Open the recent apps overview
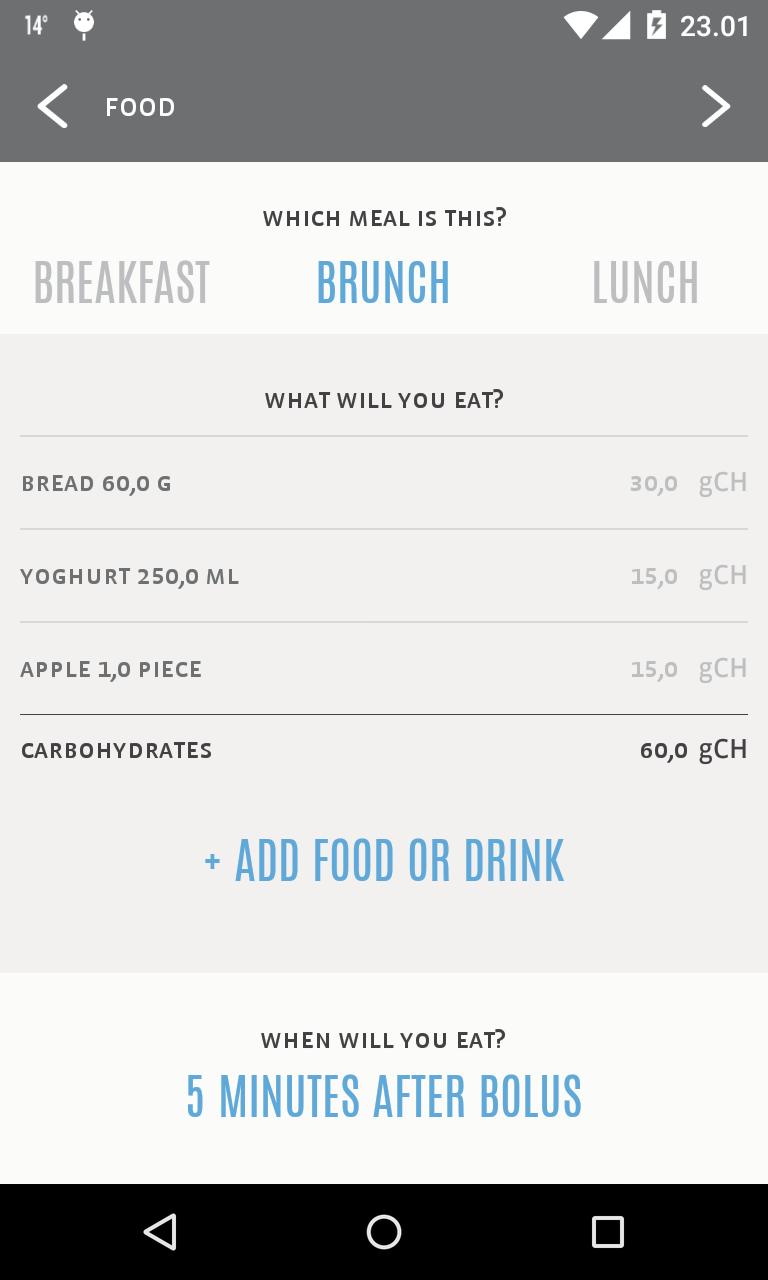Screen dimensions: 768x1280 pyautogui.click(x=607, y=1232)
